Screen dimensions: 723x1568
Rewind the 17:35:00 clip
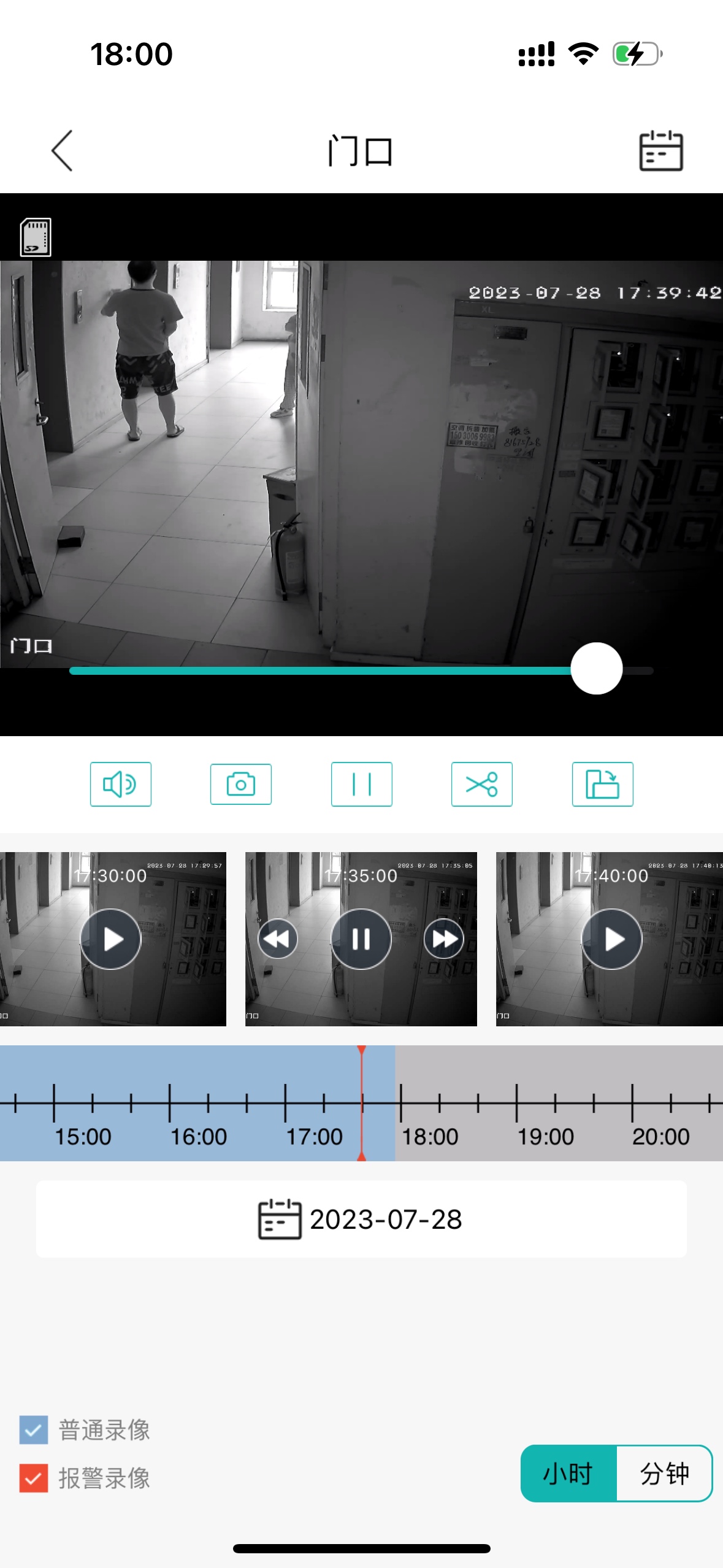278,939
